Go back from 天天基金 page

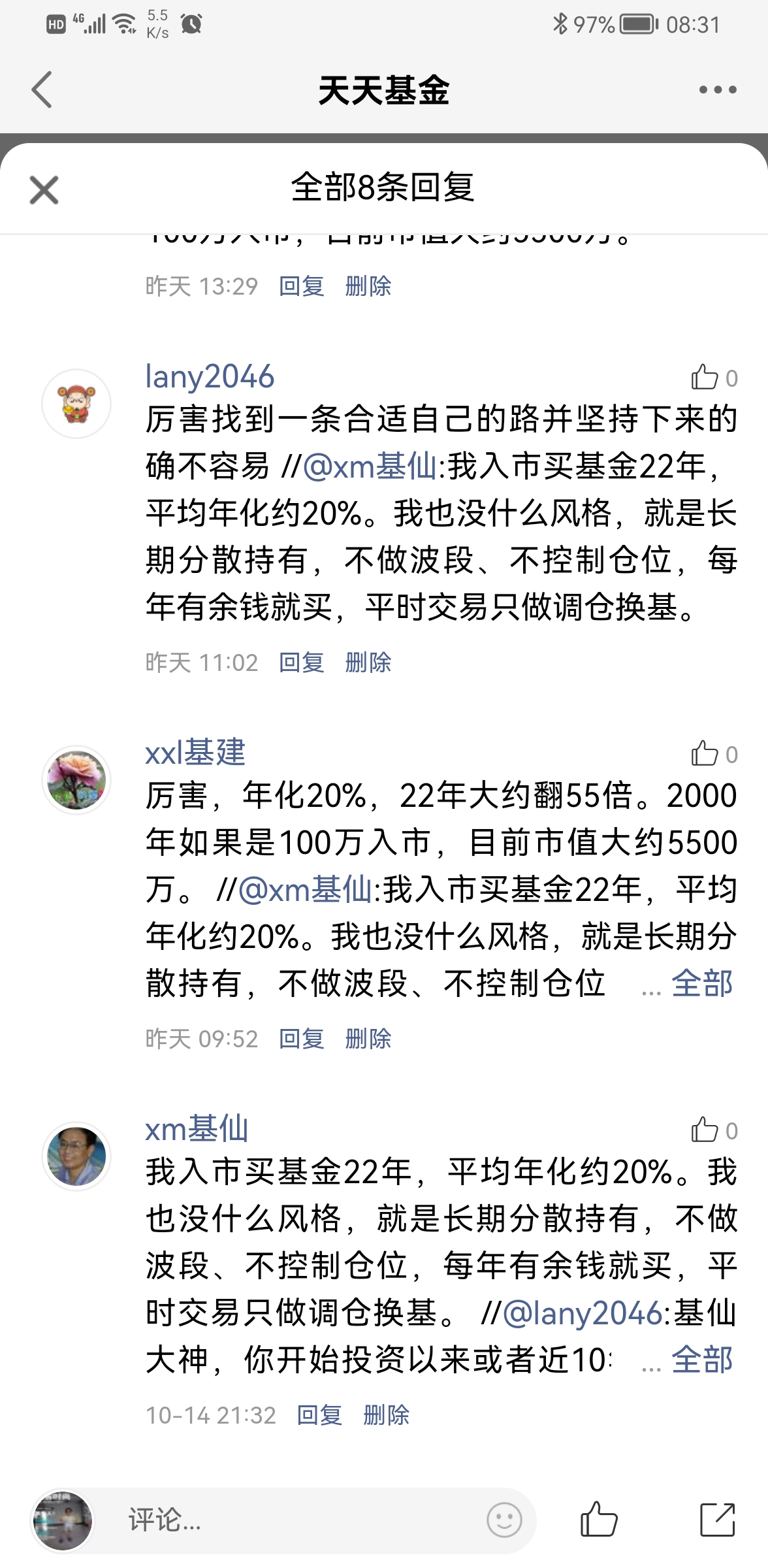pyautogui.click(x=42, y=90)
